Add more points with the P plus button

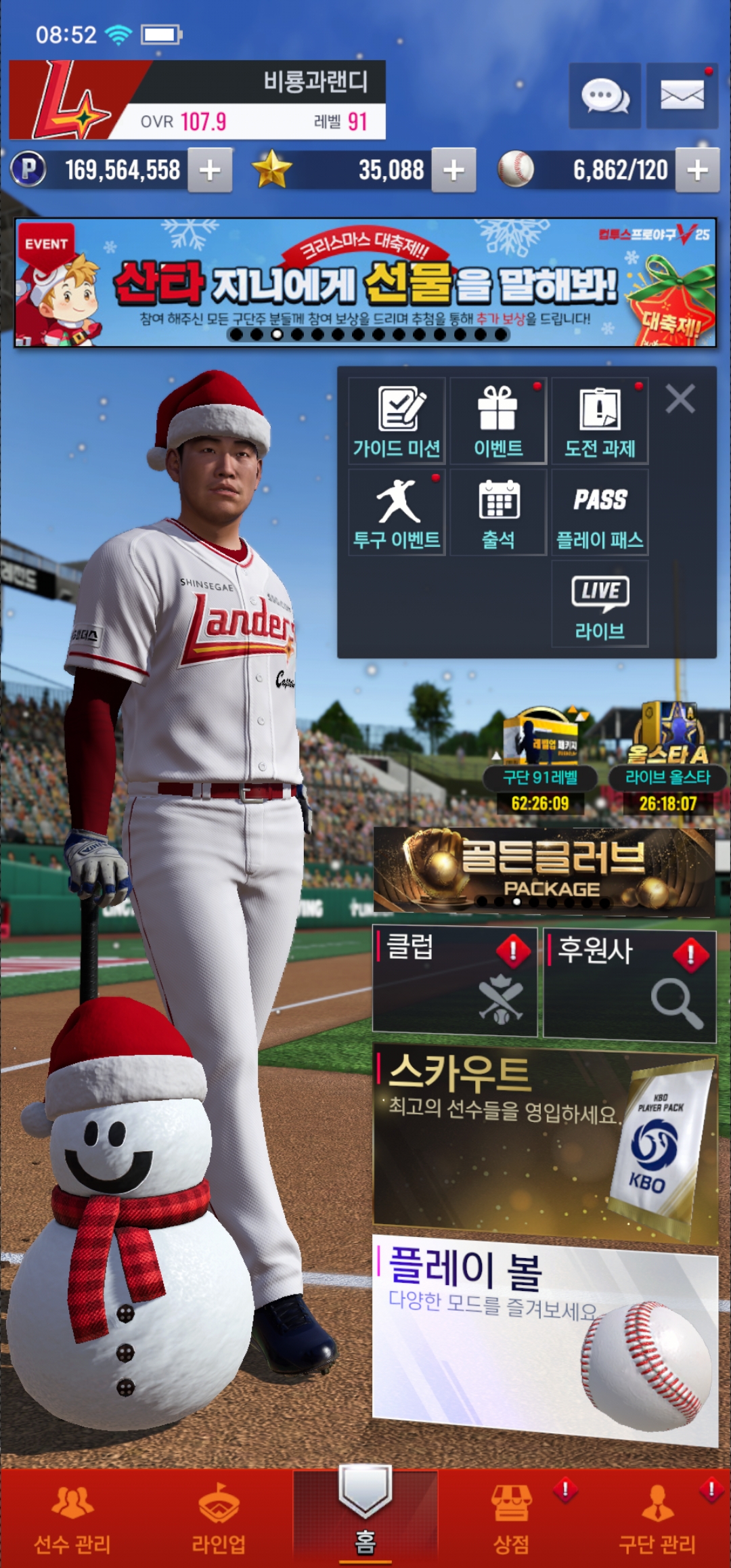pyautogui.click(x=210, y=170)
